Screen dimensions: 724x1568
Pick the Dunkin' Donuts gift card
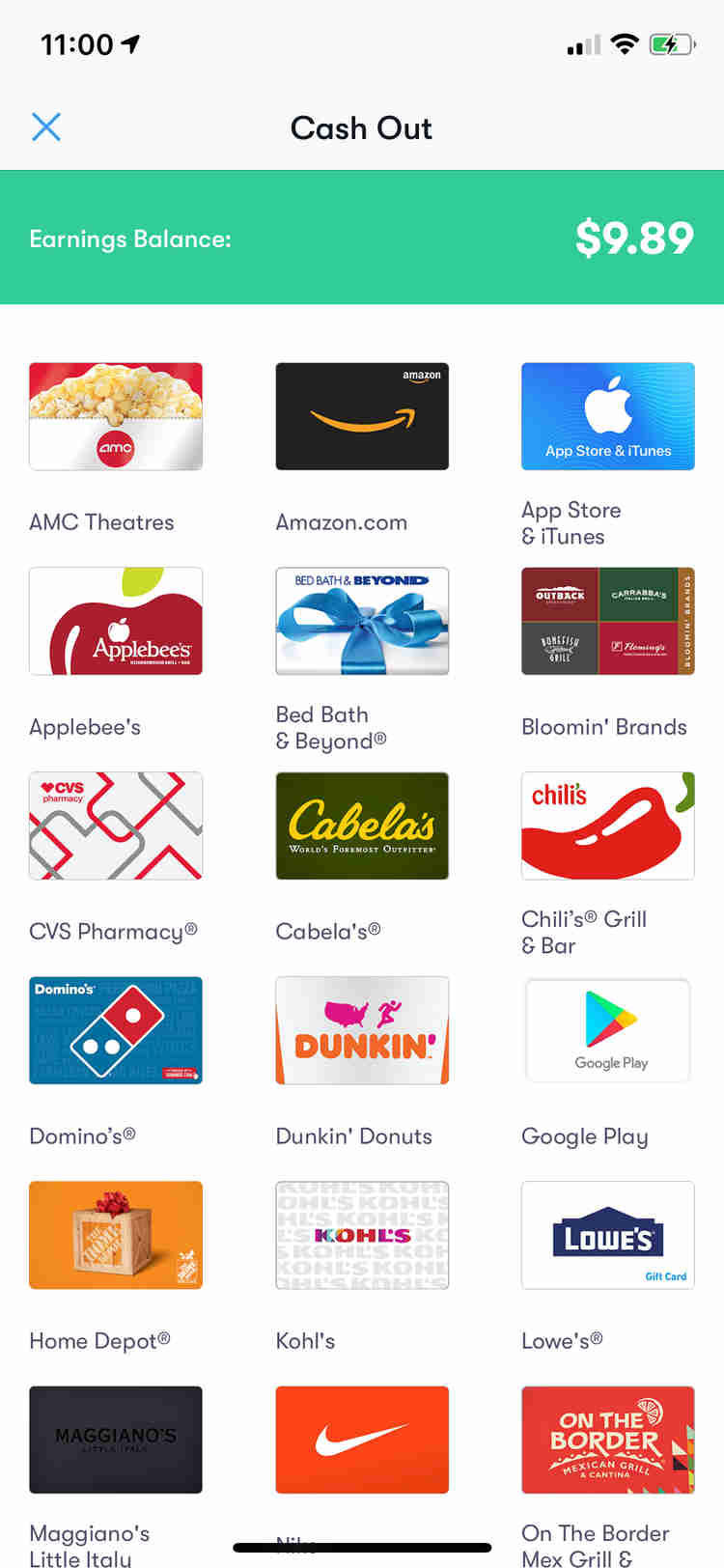(x=362, y=1030)
